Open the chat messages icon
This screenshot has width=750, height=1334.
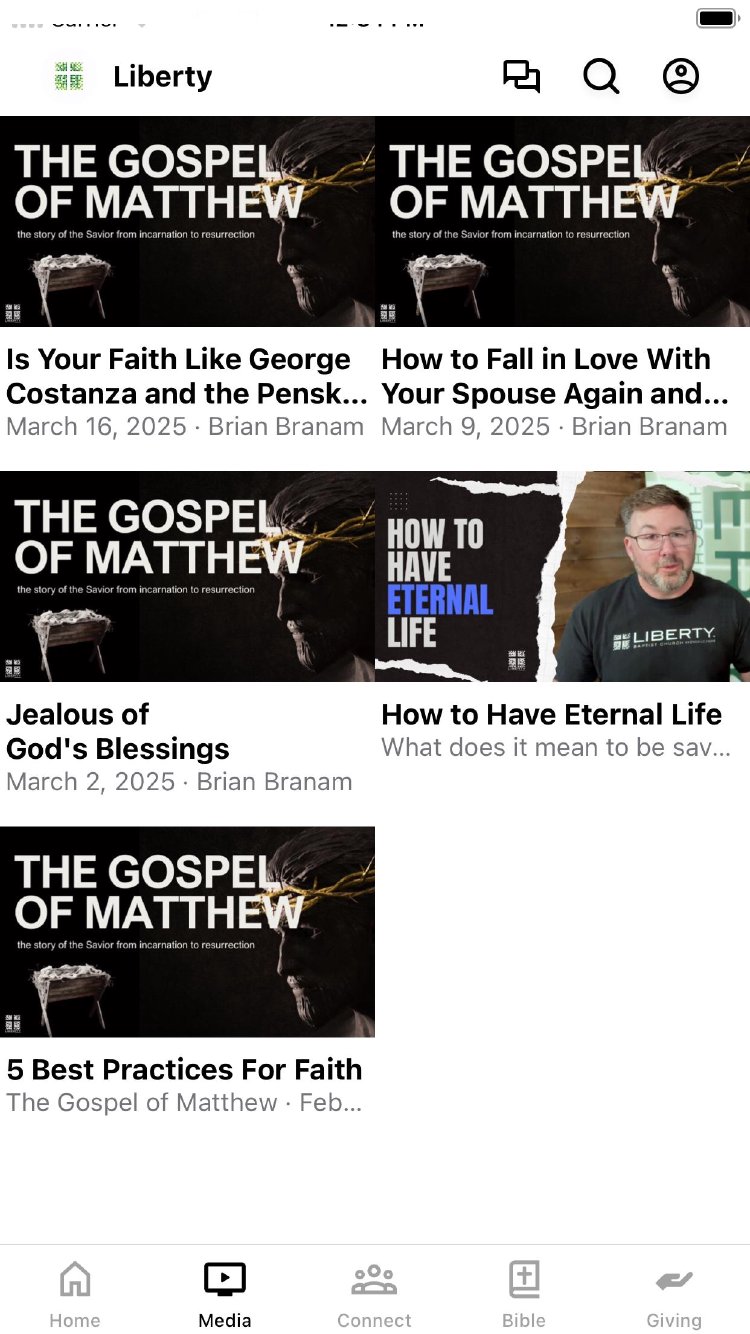coord(521,77)
